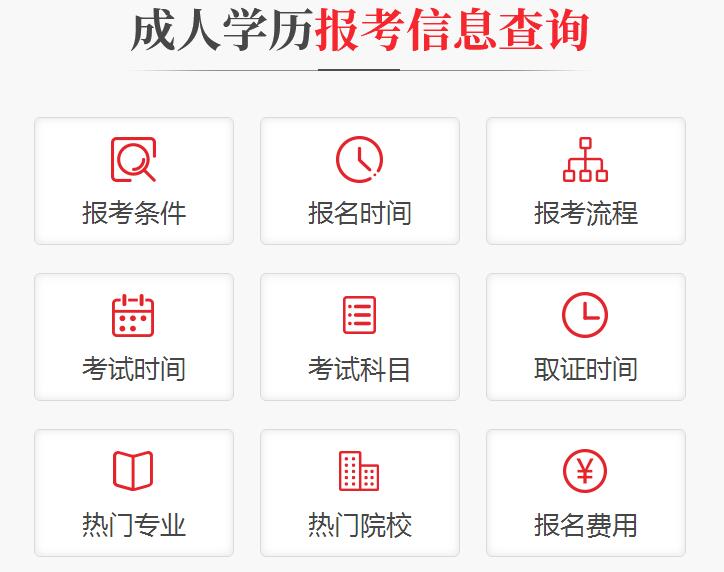This screenshot has width=724, height=572.
Task: Open the 热门专业 card
Action: [x=134, y=493]
